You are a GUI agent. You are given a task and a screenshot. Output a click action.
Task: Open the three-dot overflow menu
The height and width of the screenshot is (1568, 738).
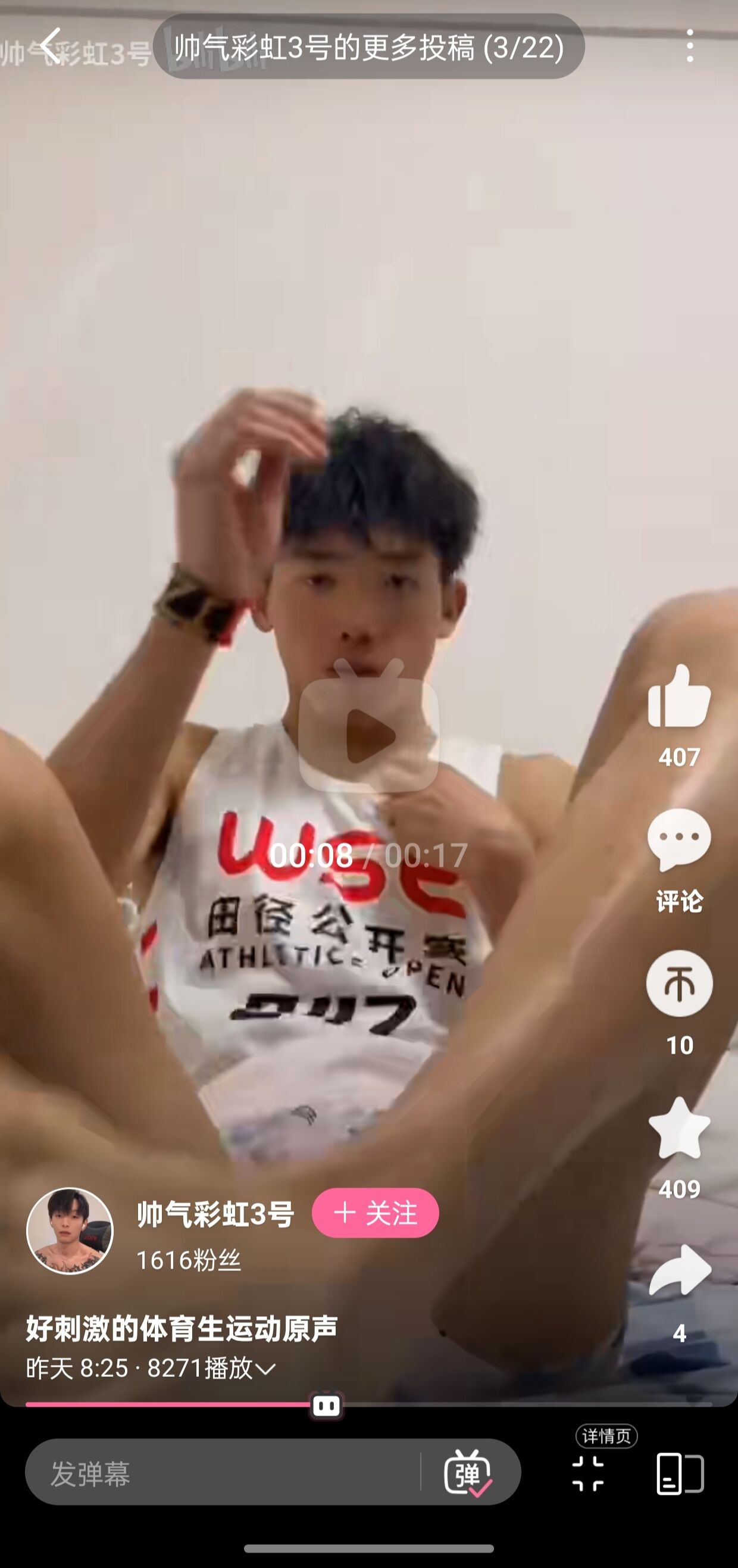(x=689, y=46)
